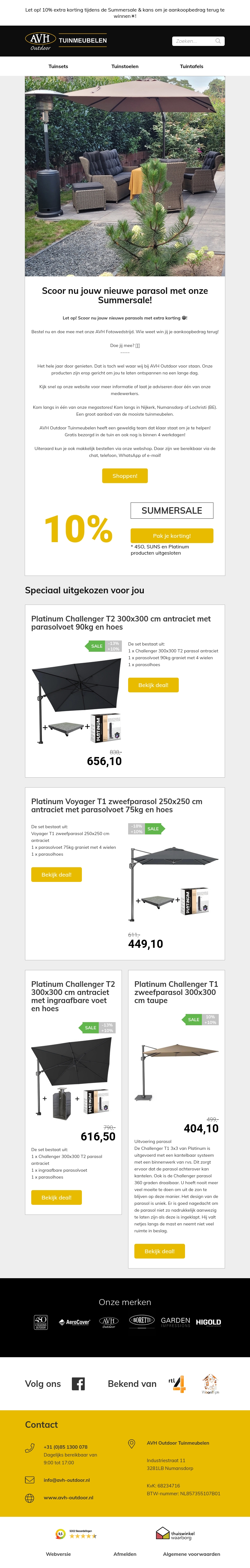See the Challenger T2 ingraafbare voet deal
The height and width of the screenshot is (1568, 250).
pyautogui.click(x=56, y=1197)
